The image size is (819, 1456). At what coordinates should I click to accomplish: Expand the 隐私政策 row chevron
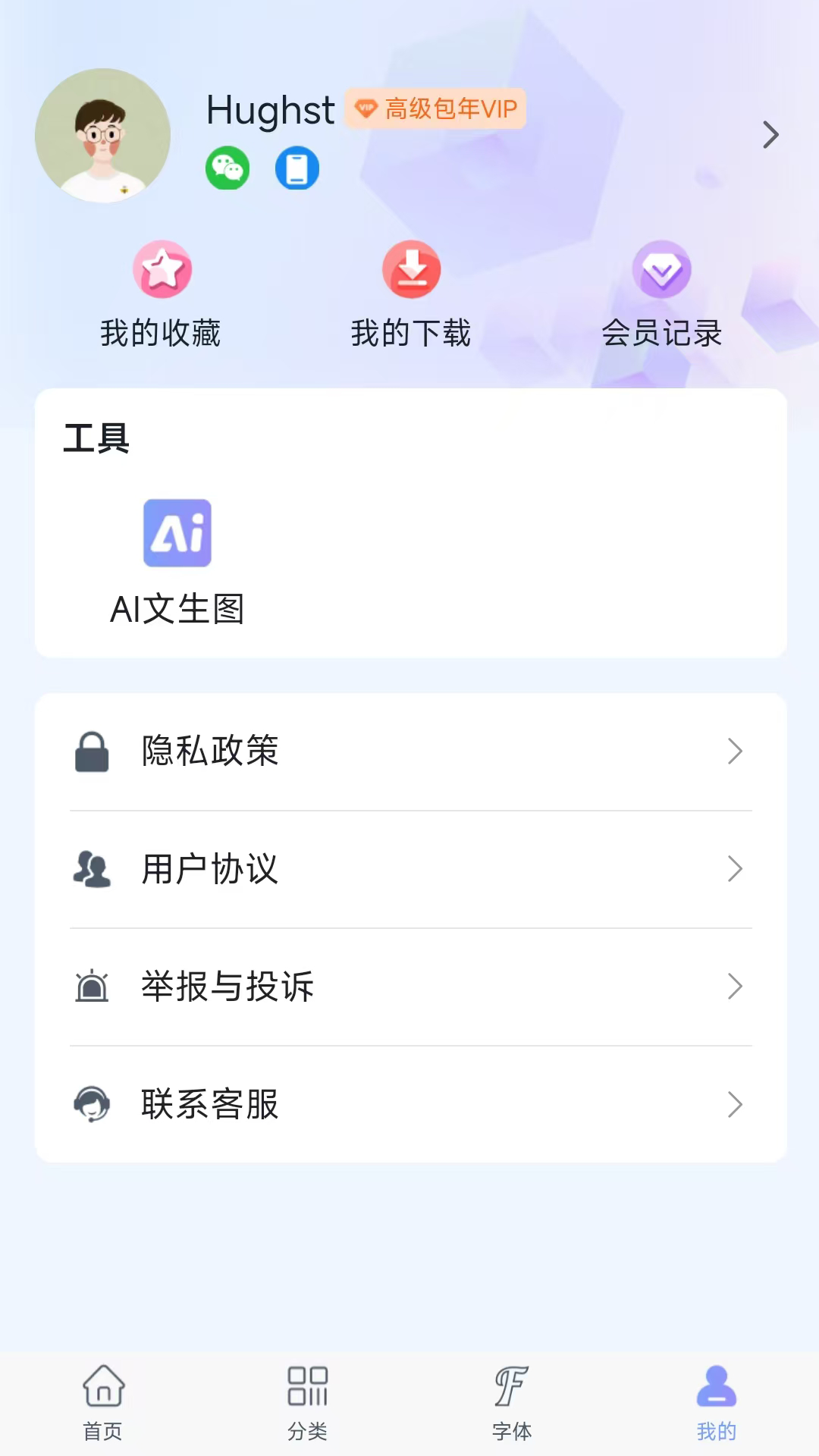[734, 752]
